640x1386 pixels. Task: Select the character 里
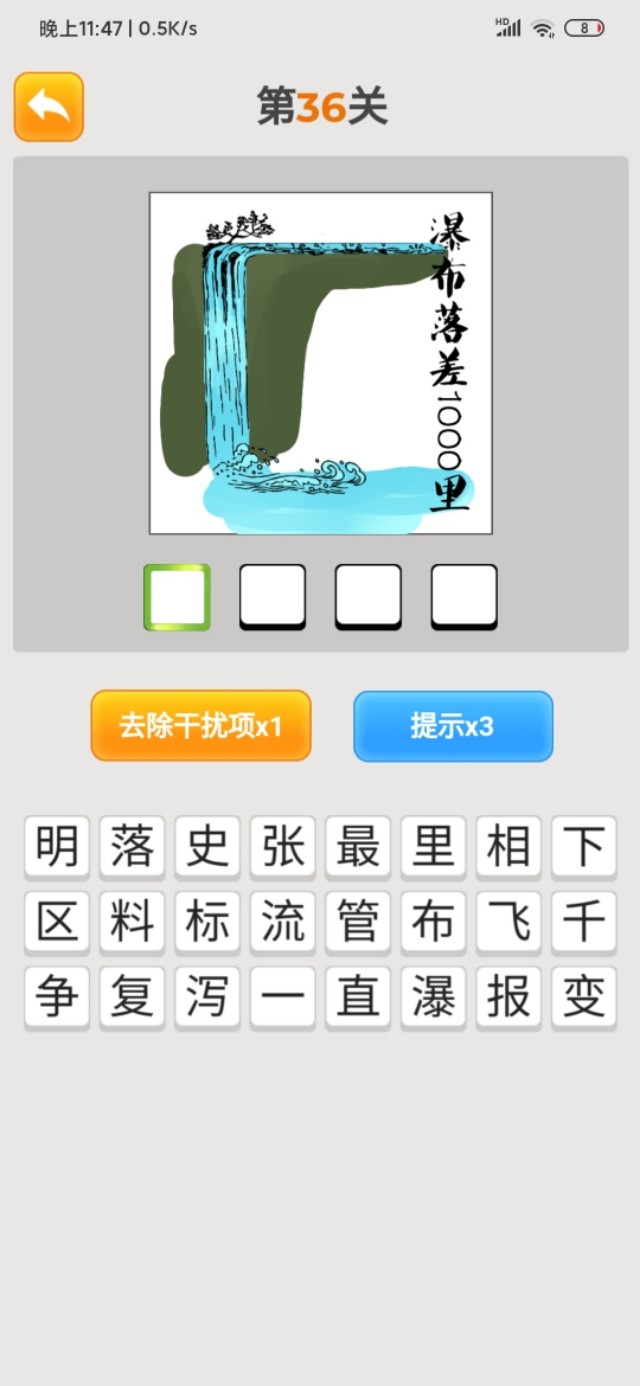click(433, 847)
